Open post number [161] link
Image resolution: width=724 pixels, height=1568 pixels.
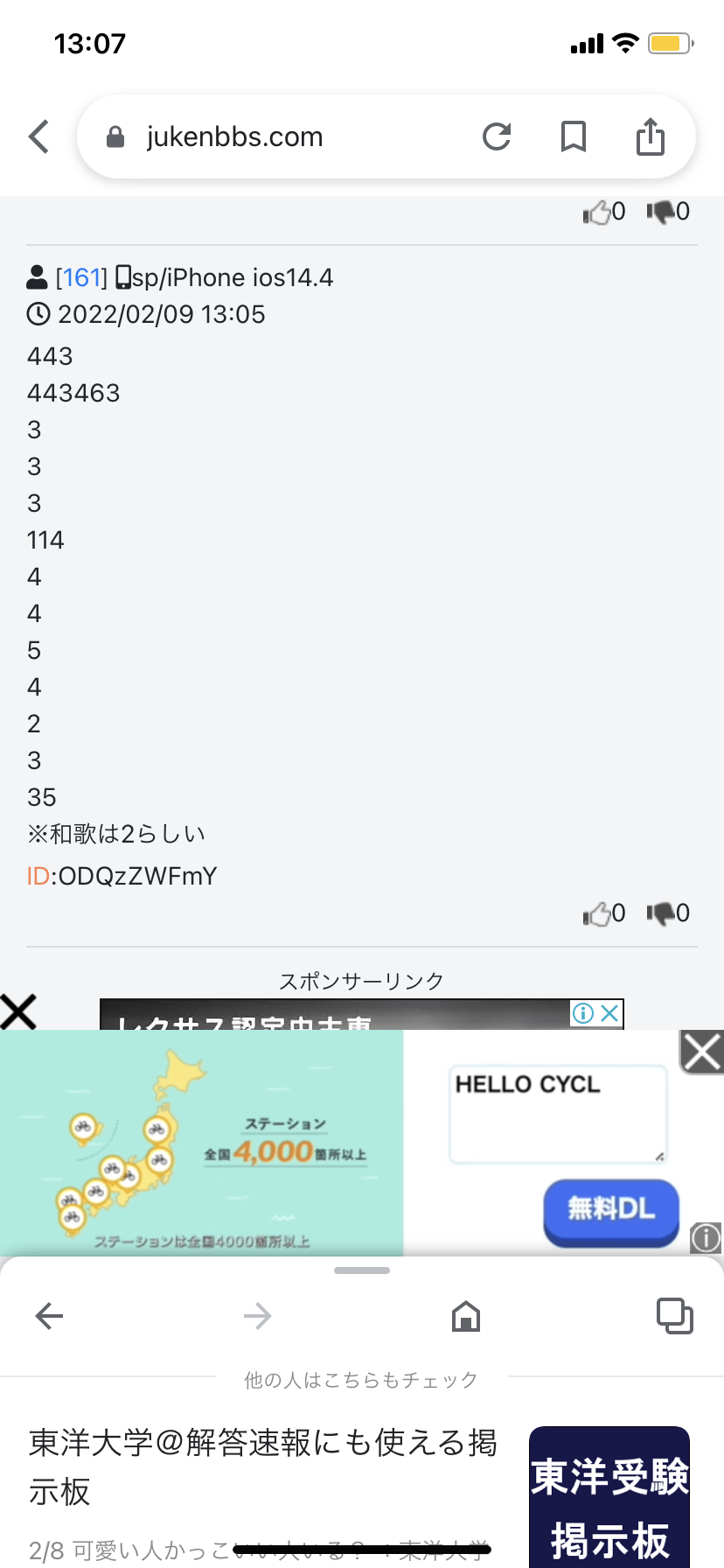[x=81, y=277]
